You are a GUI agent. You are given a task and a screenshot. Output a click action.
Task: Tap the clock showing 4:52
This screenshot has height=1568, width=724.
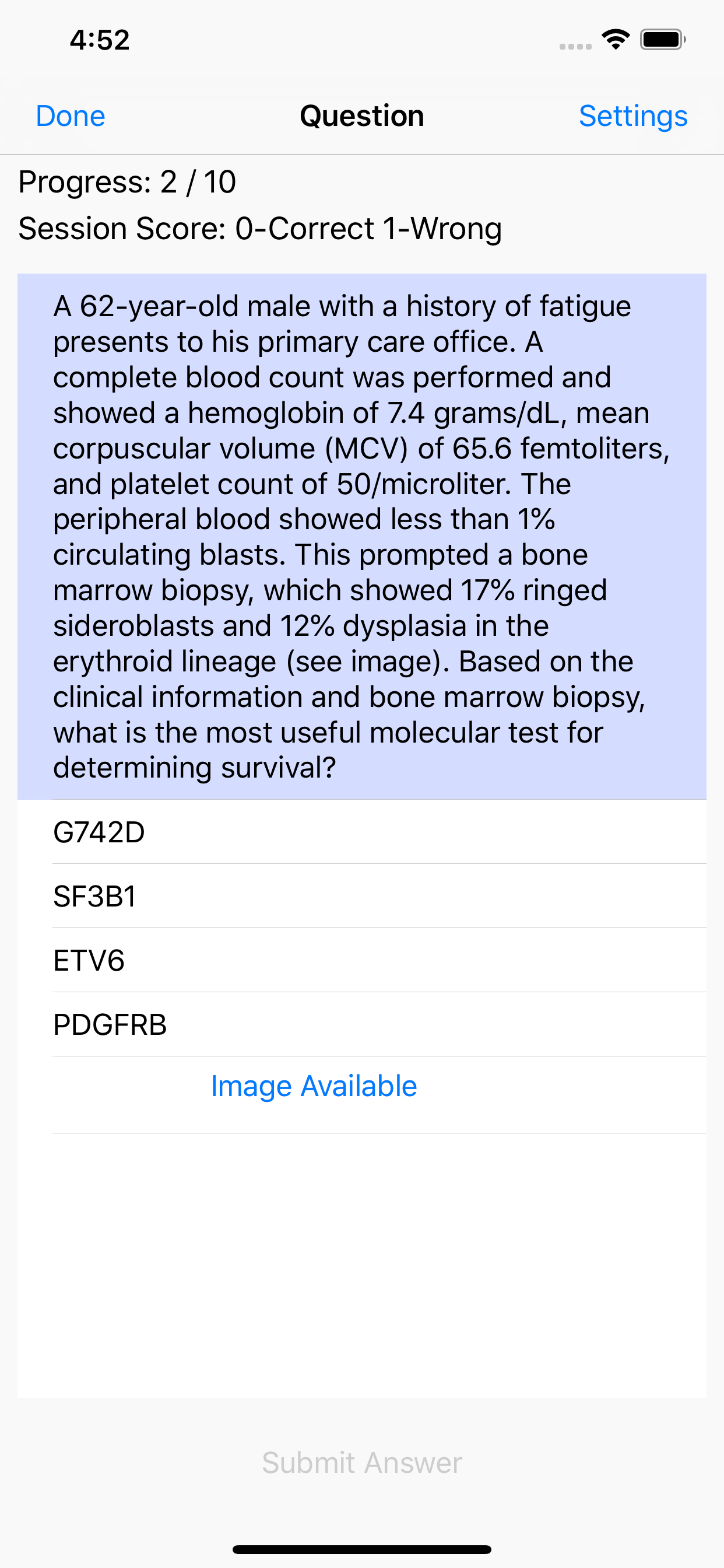coord(99,39)
